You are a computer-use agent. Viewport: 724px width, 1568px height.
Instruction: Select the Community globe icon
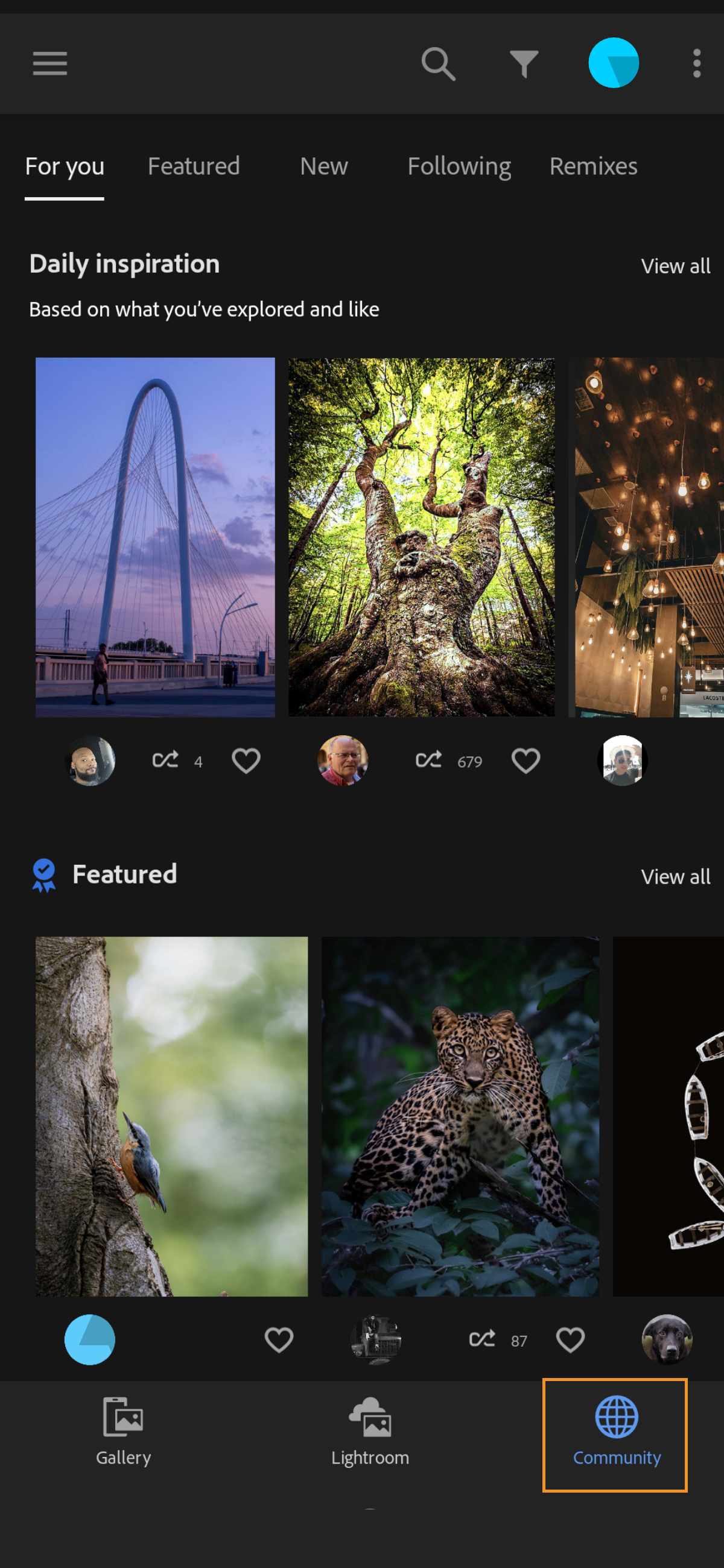coord(615,1415)
